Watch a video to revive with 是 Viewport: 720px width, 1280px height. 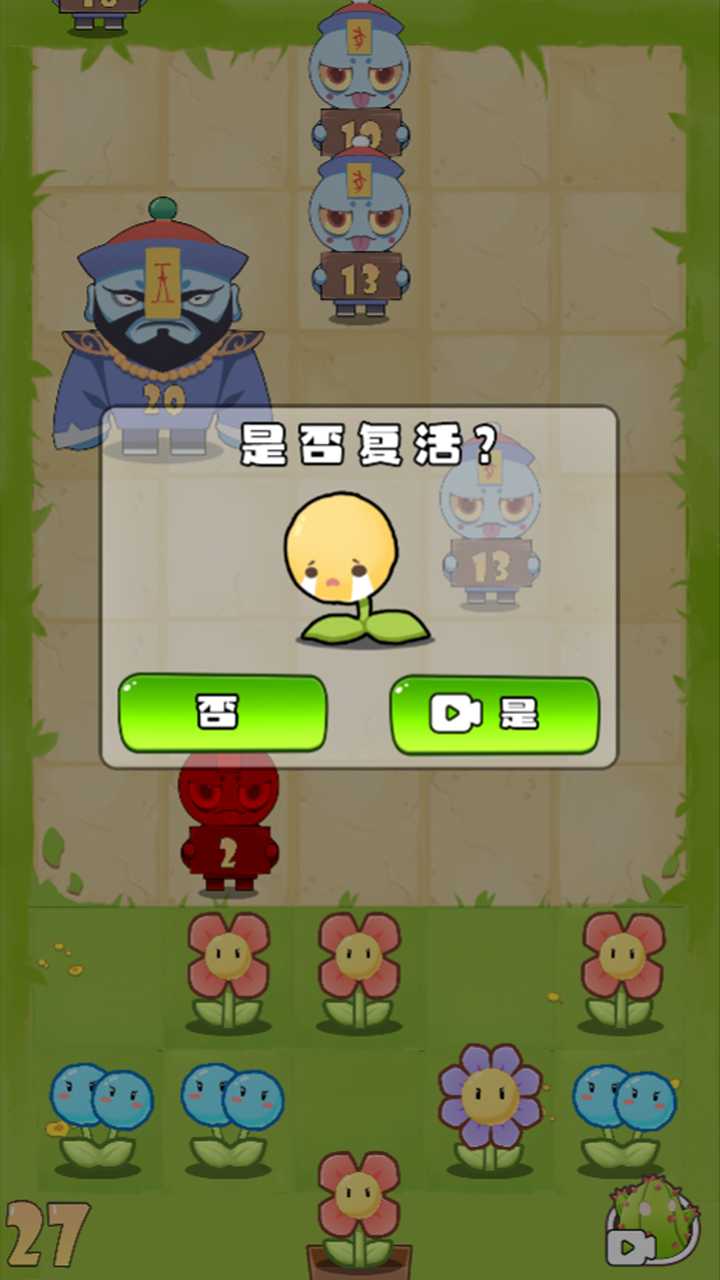(x=494, y=715)
